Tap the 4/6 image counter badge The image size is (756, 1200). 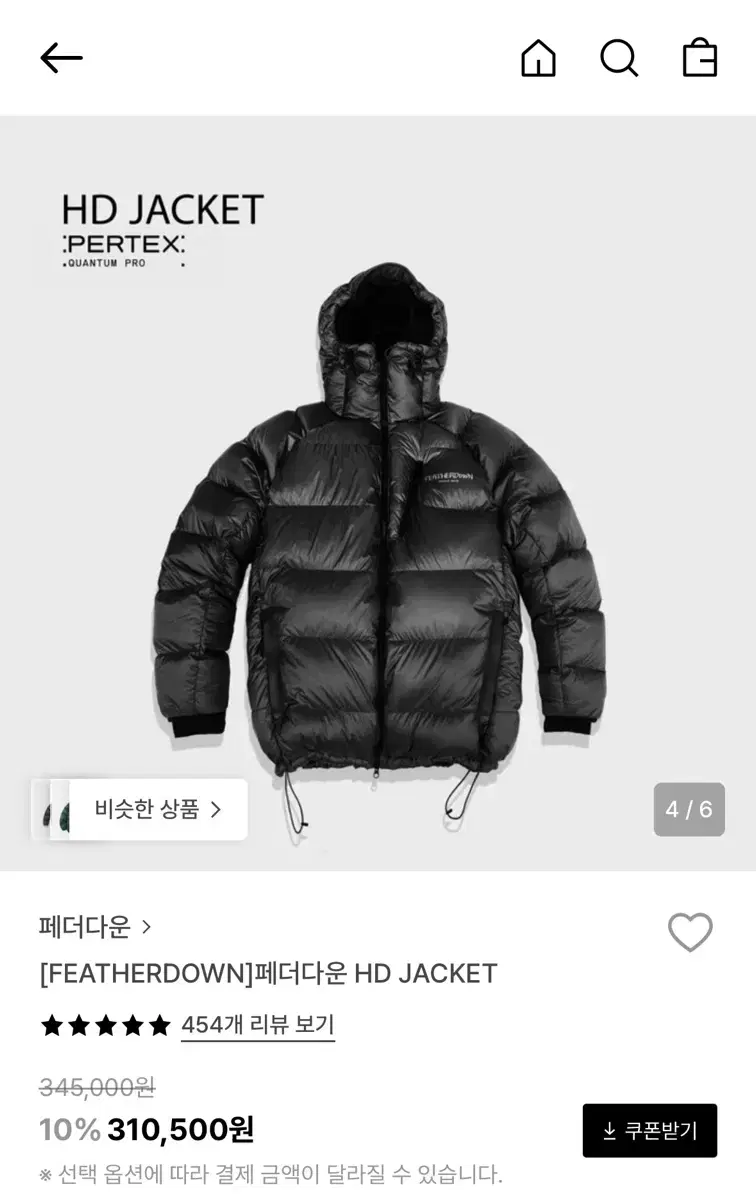tap(689, 810)
